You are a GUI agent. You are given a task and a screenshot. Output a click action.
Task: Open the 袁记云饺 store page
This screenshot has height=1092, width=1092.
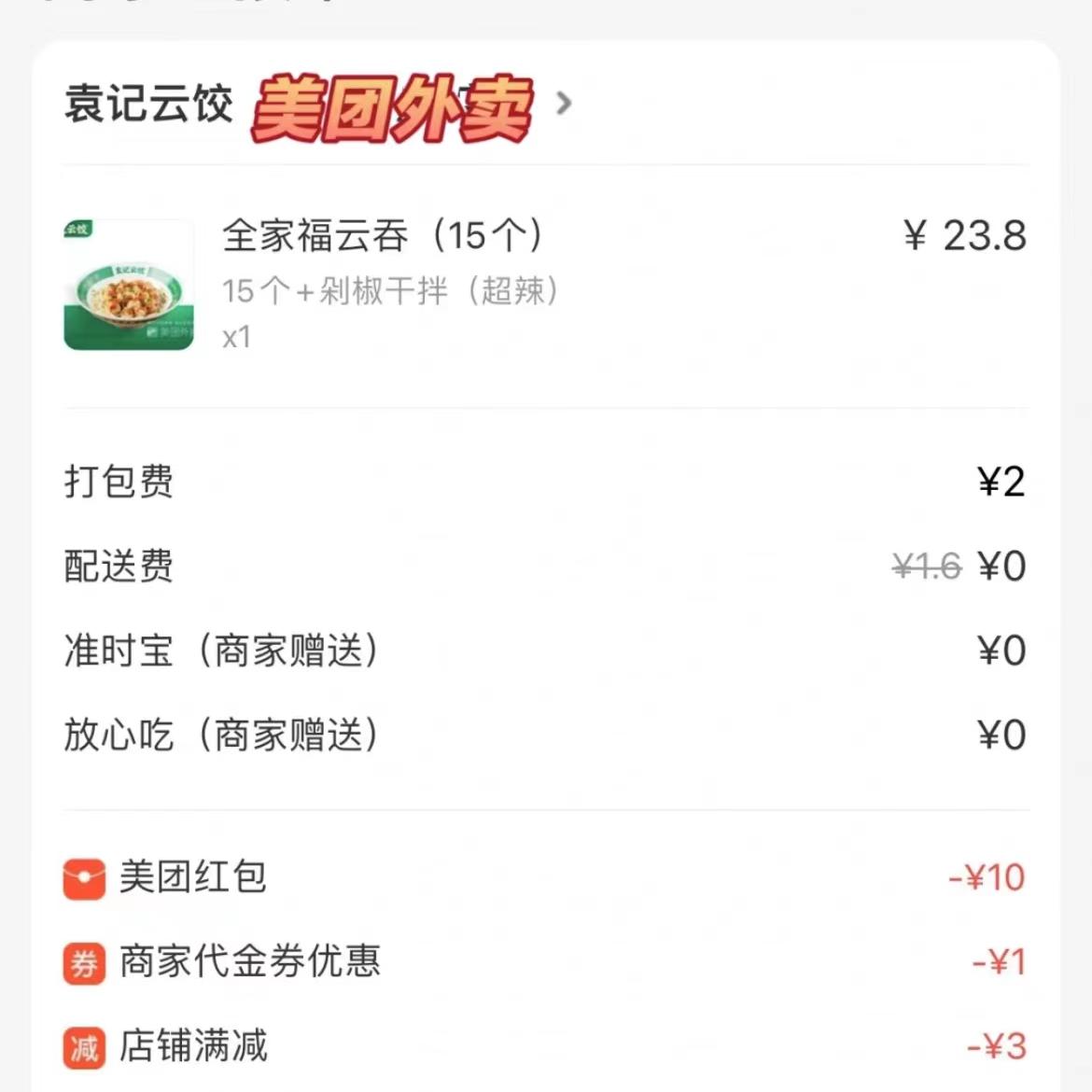coord(149,103)
